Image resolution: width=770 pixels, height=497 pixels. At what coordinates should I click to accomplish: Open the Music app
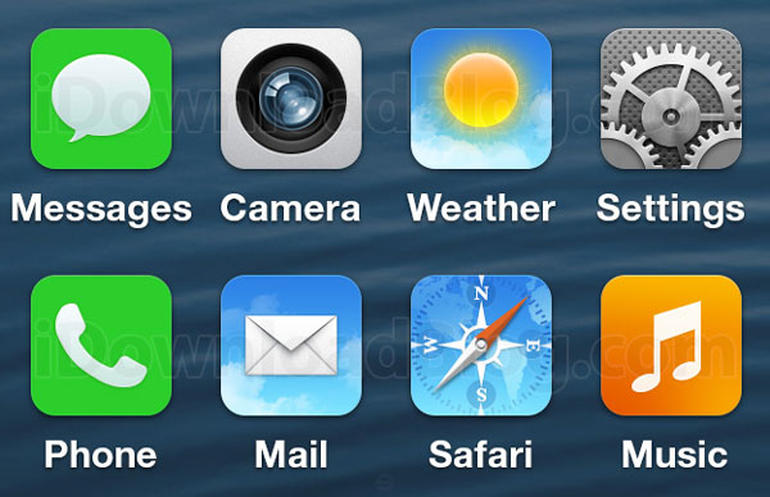pyautogui.click(x=671, y=345)
